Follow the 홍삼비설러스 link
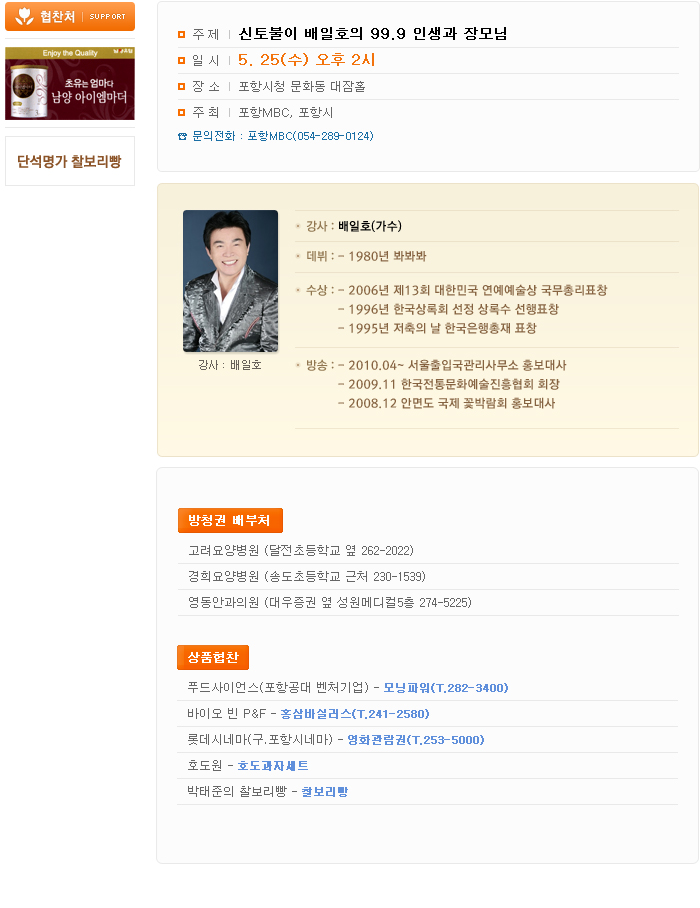 tap(354, 714)
